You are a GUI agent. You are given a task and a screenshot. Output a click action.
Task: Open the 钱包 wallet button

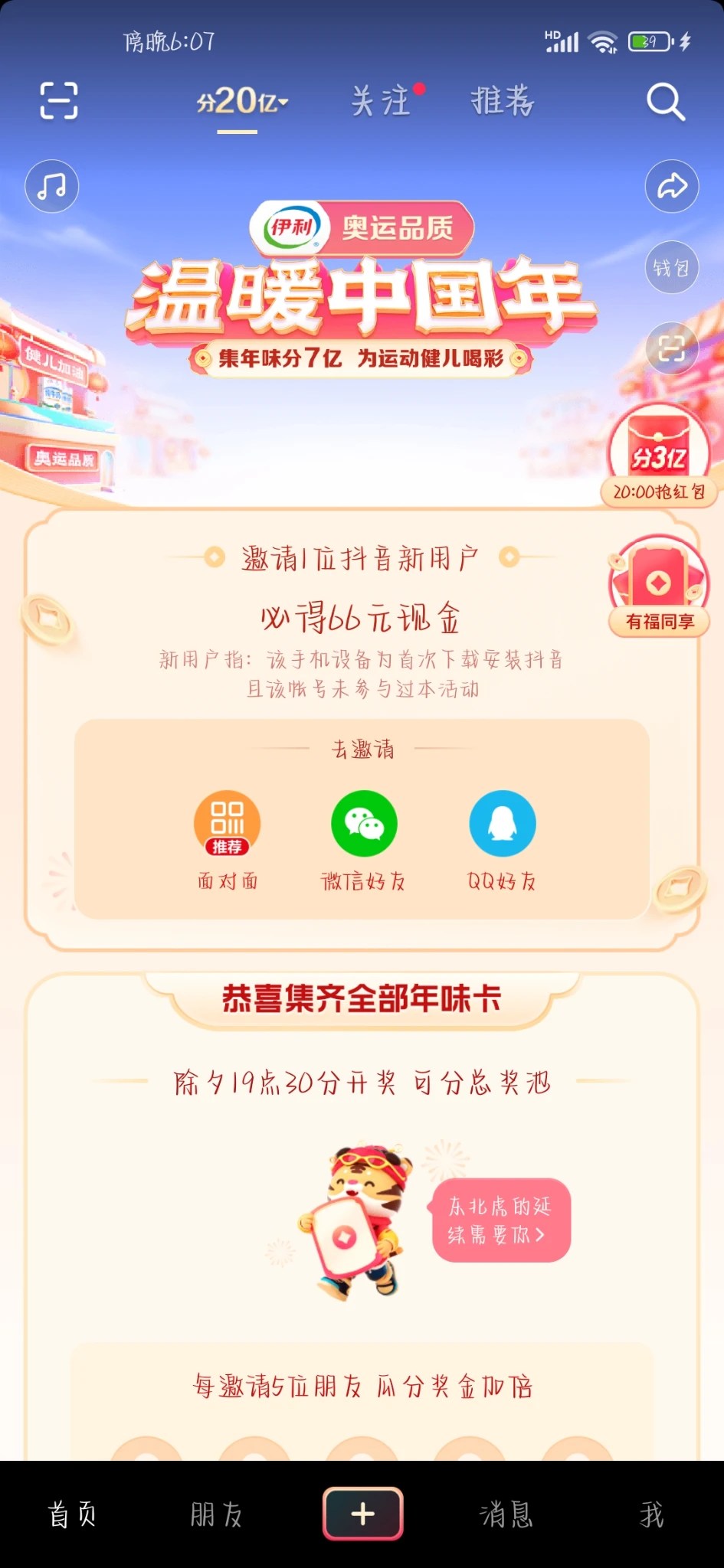tap(672, 267)
